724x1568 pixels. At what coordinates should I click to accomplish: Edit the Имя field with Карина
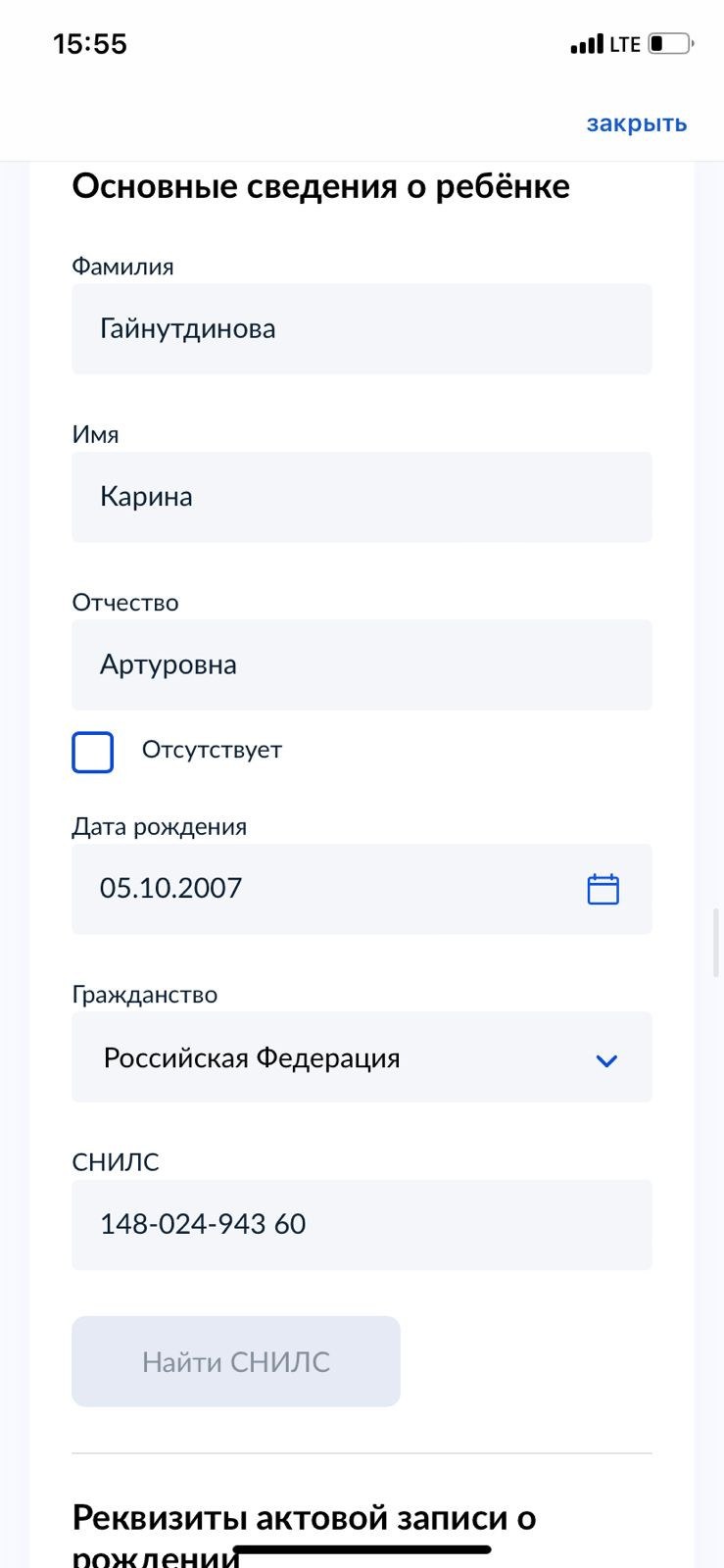tap(362, 497)
